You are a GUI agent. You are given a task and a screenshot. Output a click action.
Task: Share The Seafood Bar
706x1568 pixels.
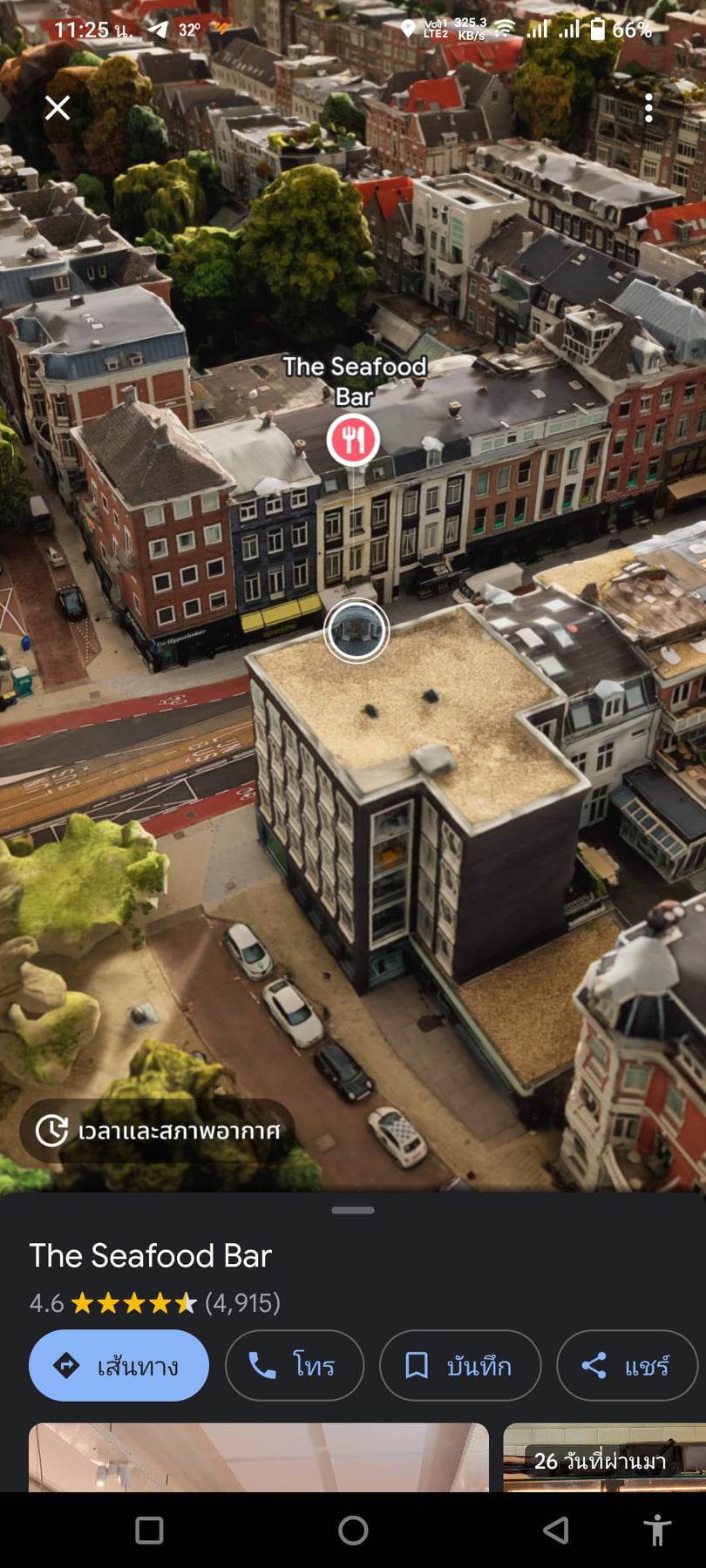627,1365
